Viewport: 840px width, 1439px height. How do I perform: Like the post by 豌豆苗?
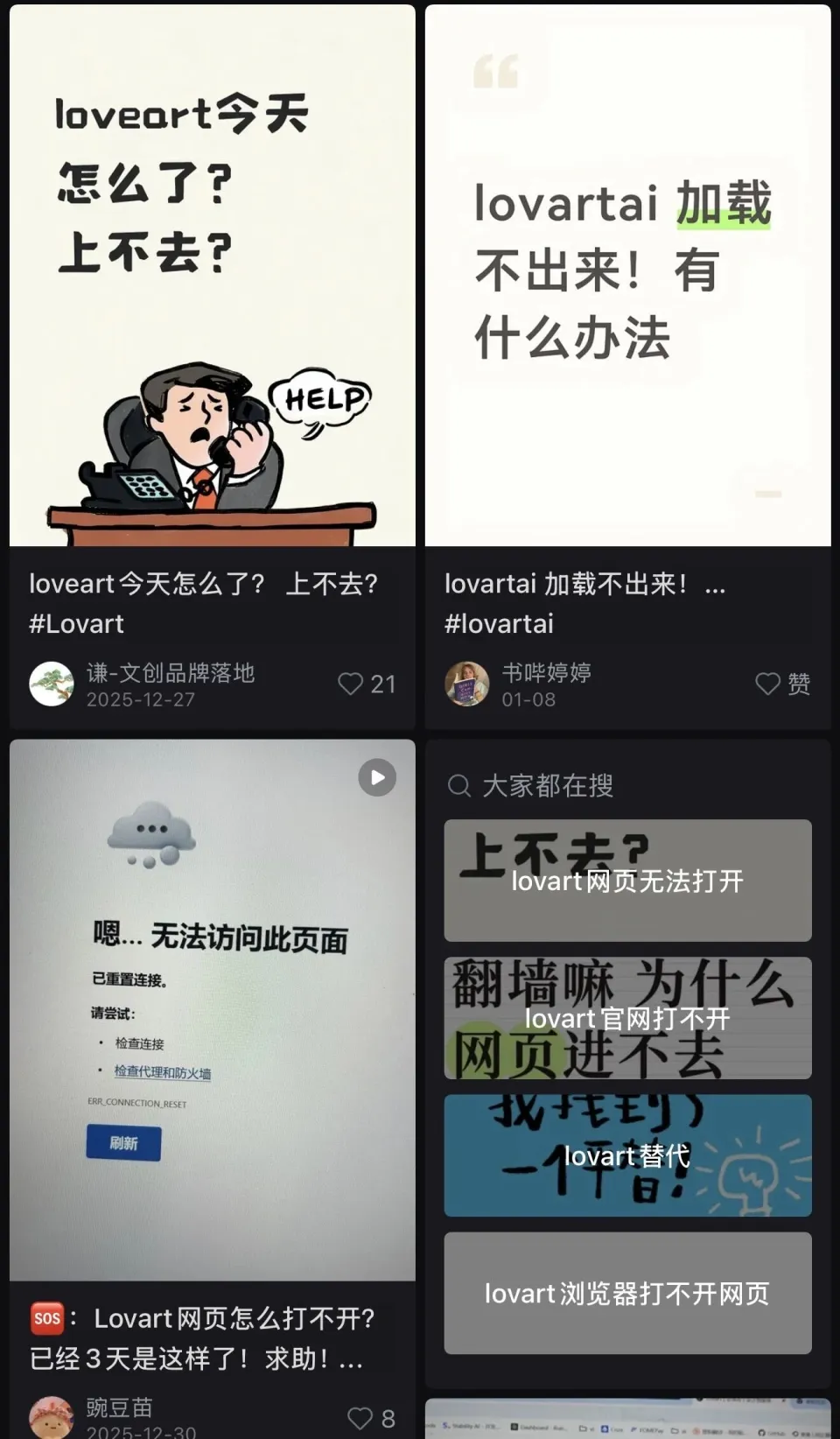tap(360, 1417)
